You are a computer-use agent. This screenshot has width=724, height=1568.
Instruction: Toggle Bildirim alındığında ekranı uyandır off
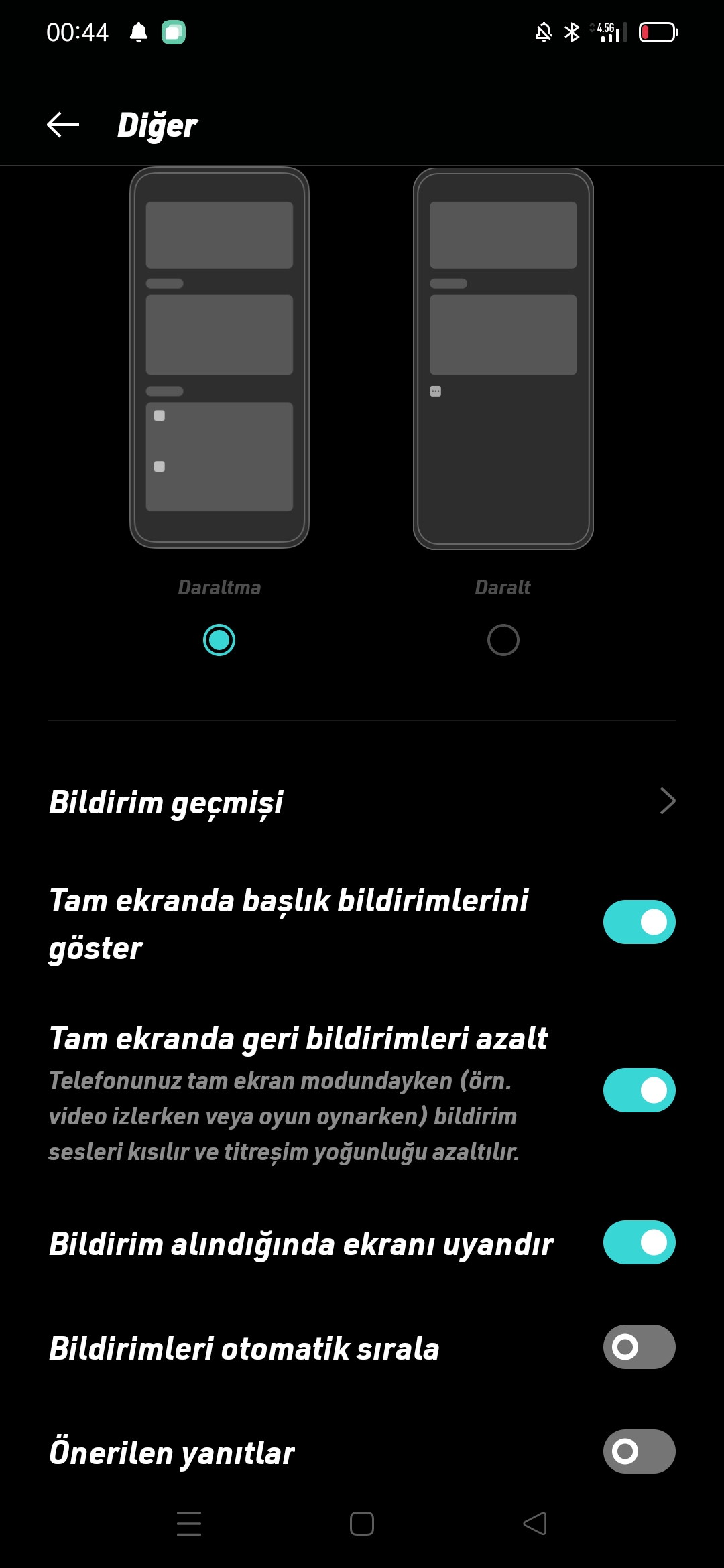639,1242
